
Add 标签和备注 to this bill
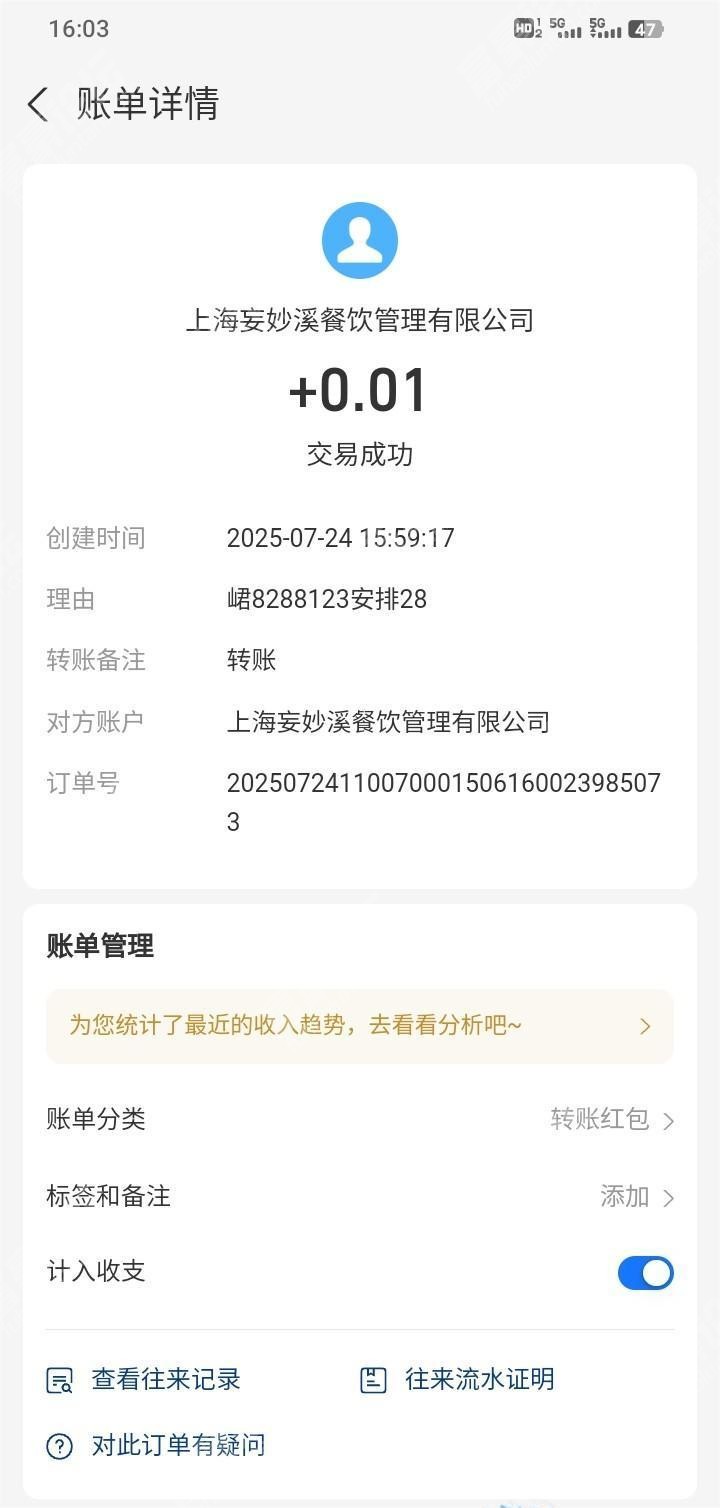tap(360, 1196)
